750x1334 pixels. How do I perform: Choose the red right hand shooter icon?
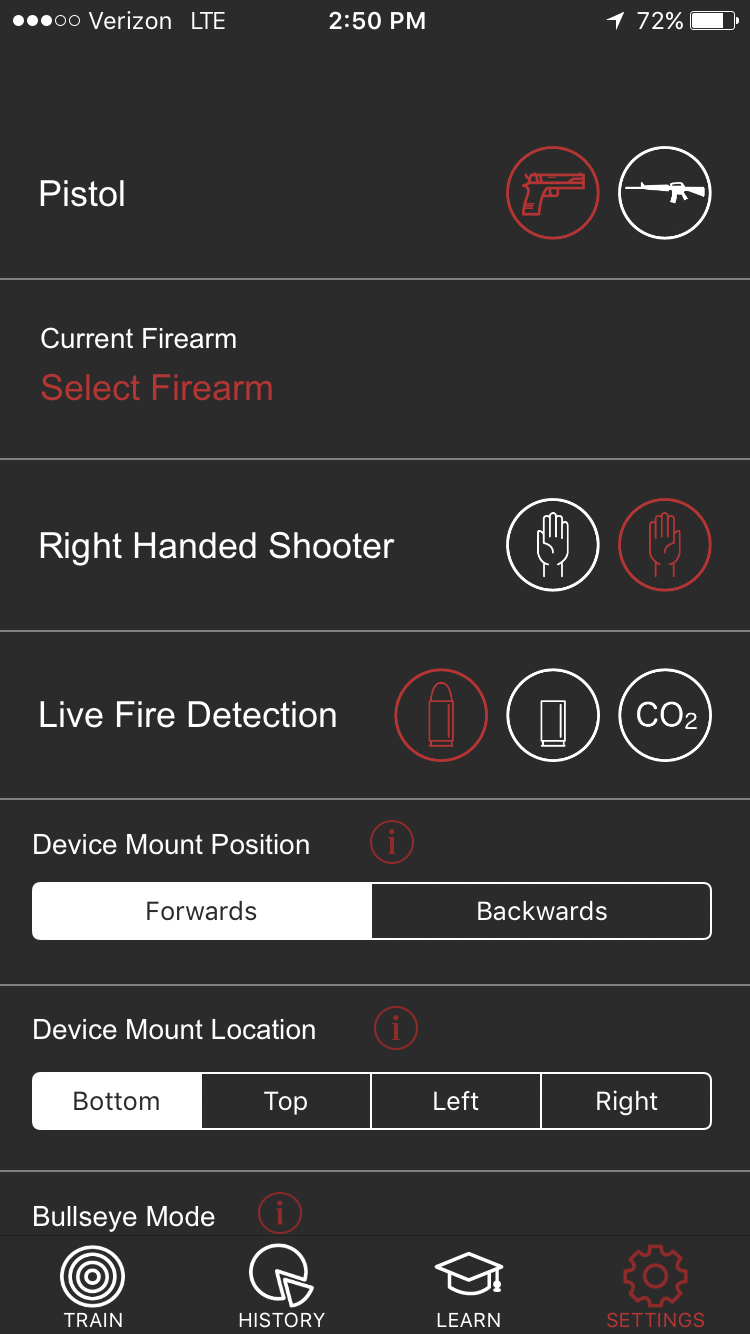click(x=665, y=545)
